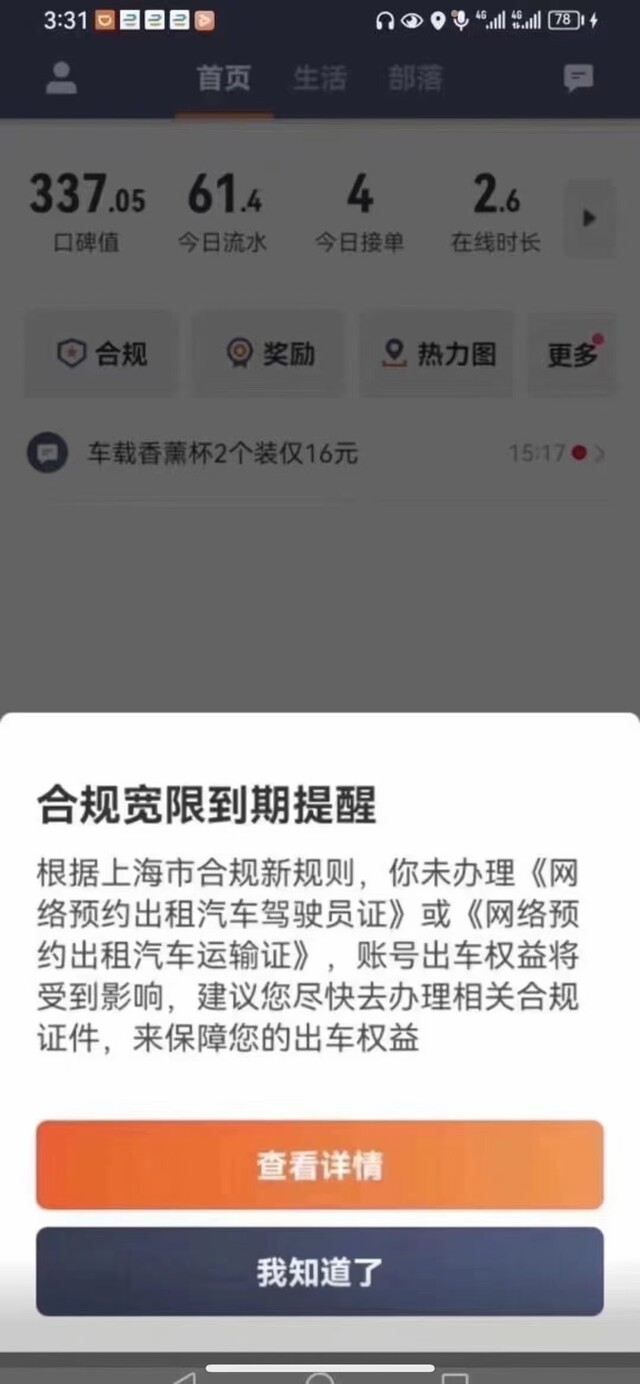Open the 热力图 heat map

coord(439,353)
